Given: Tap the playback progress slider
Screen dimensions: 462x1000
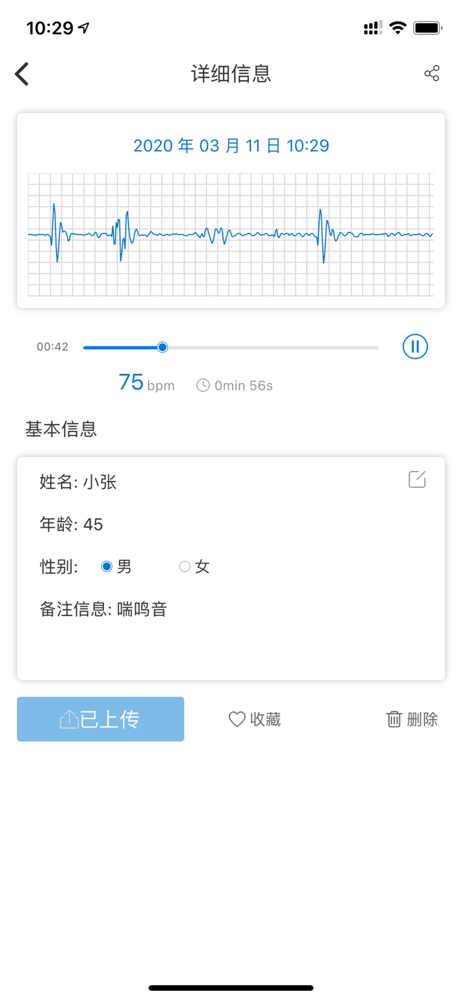Looking at the screenshot, I should tap(230, 348).
